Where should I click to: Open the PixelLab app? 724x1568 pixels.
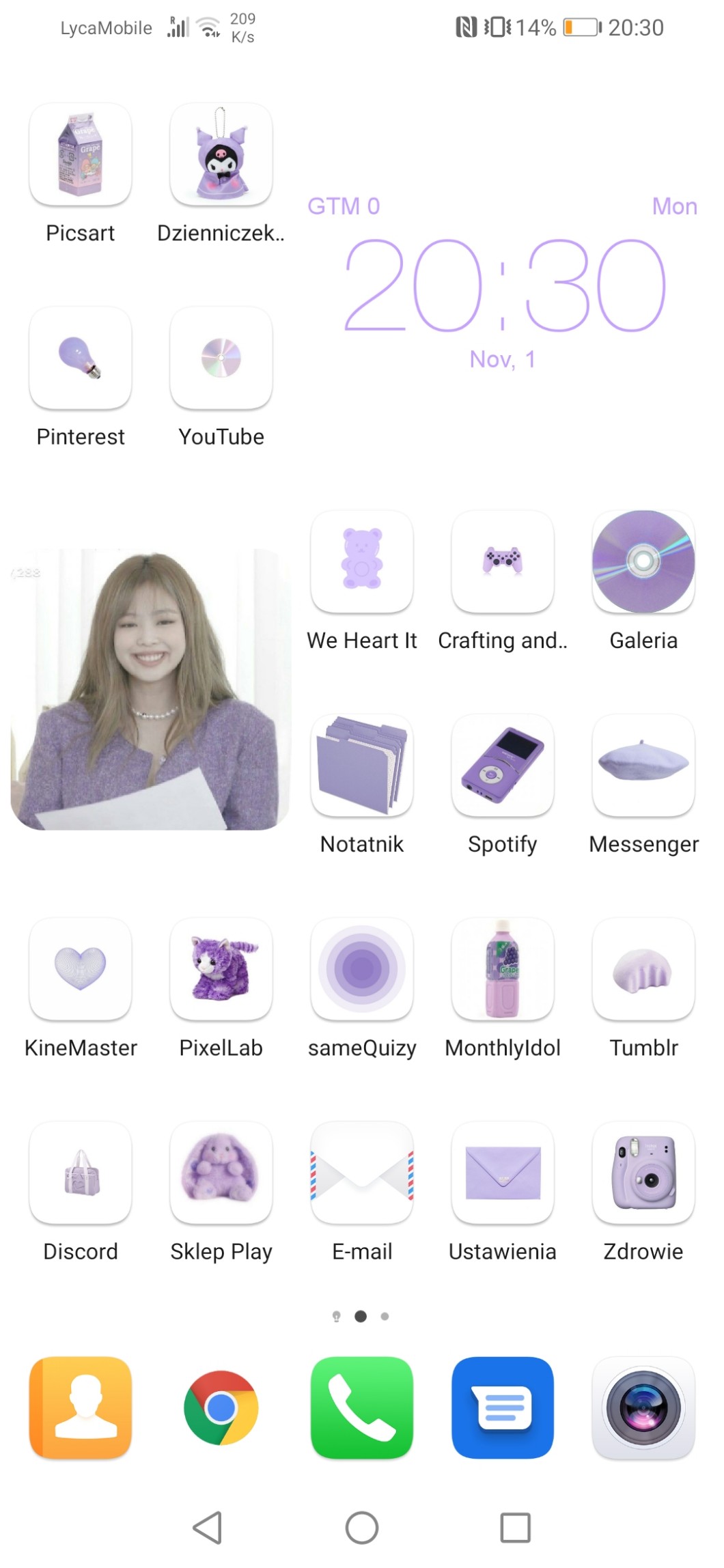click(x=221, y=969)
